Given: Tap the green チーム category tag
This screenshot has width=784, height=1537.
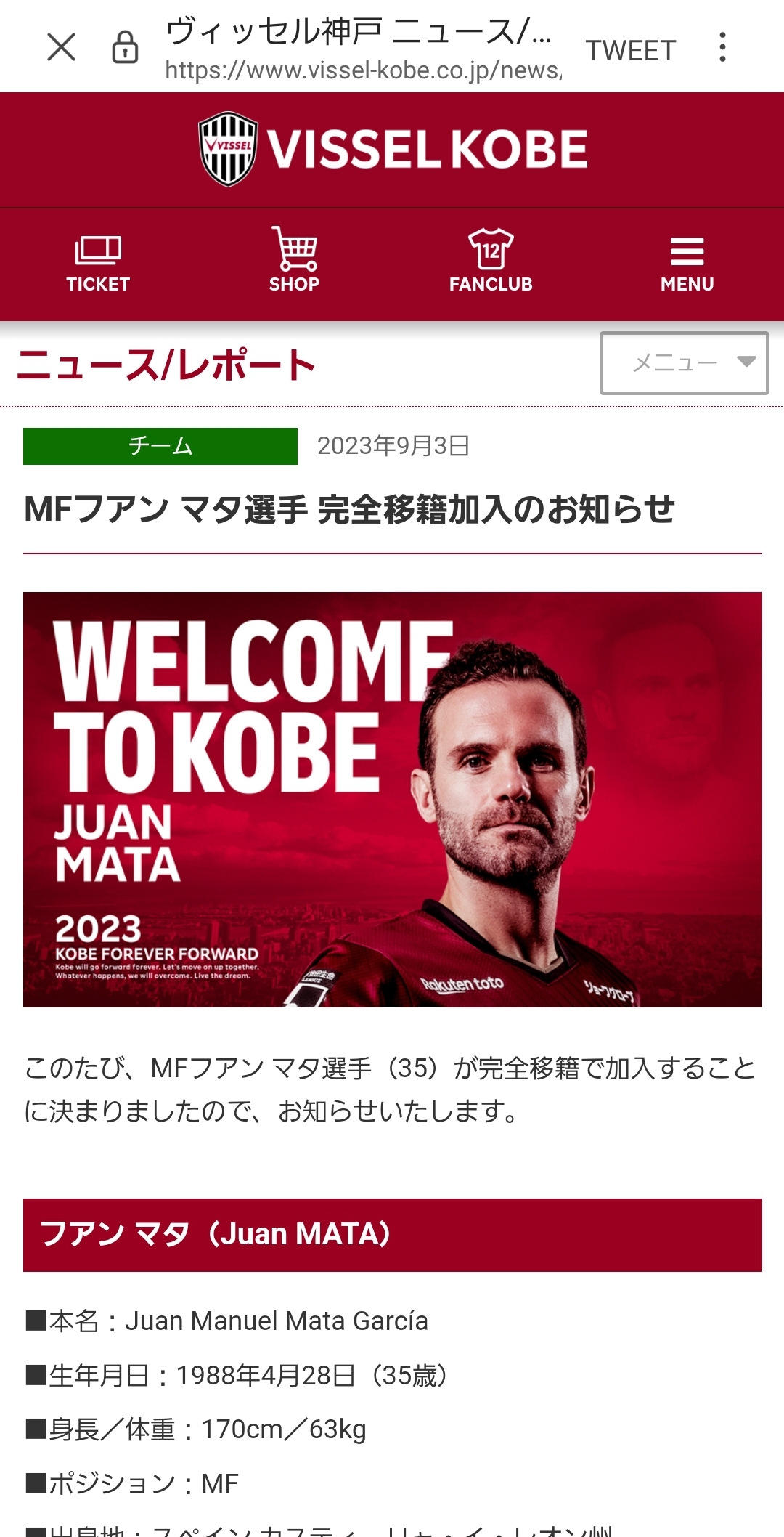Looking at the screenshot, I should click(x=160, y=446).
